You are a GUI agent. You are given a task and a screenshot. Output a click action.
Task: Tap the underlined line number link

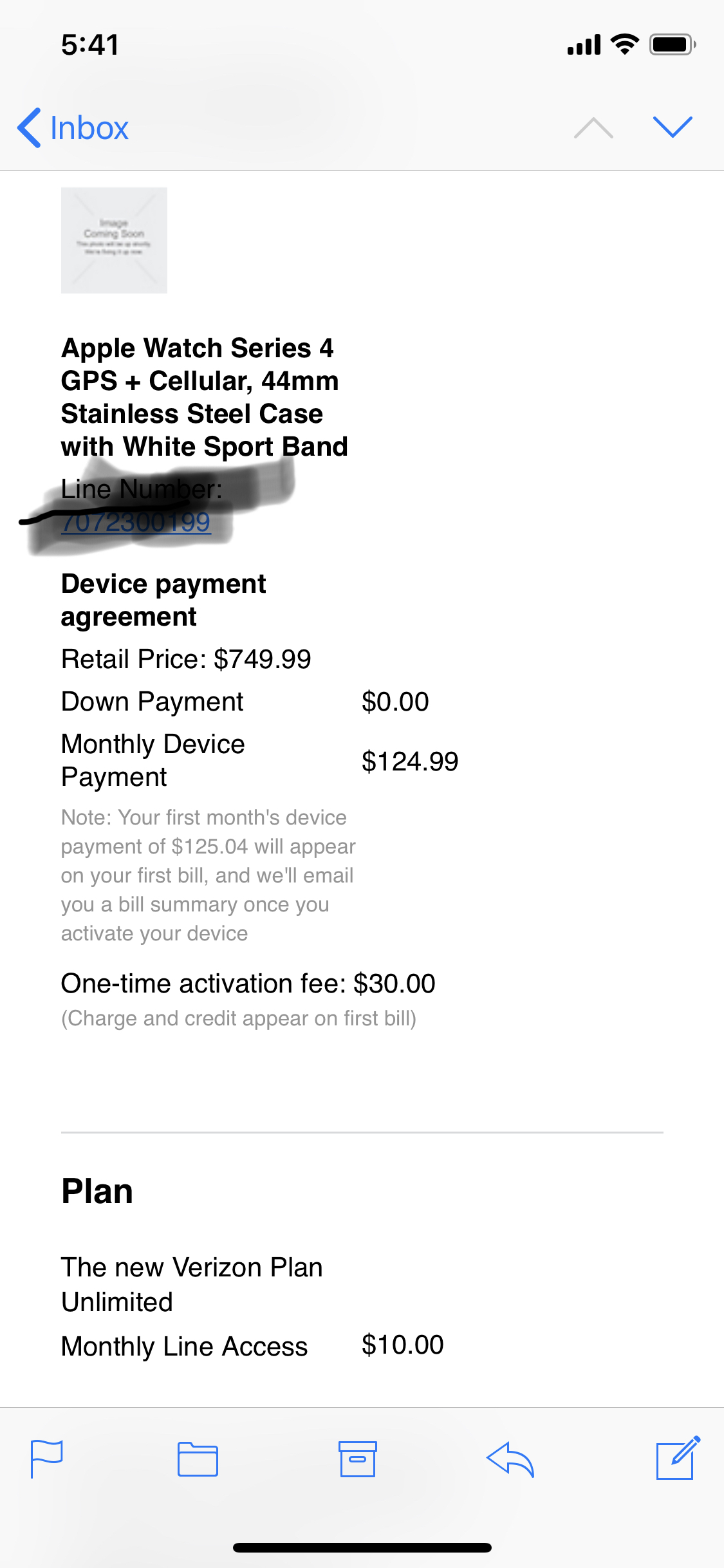click(x=136, y=522)
